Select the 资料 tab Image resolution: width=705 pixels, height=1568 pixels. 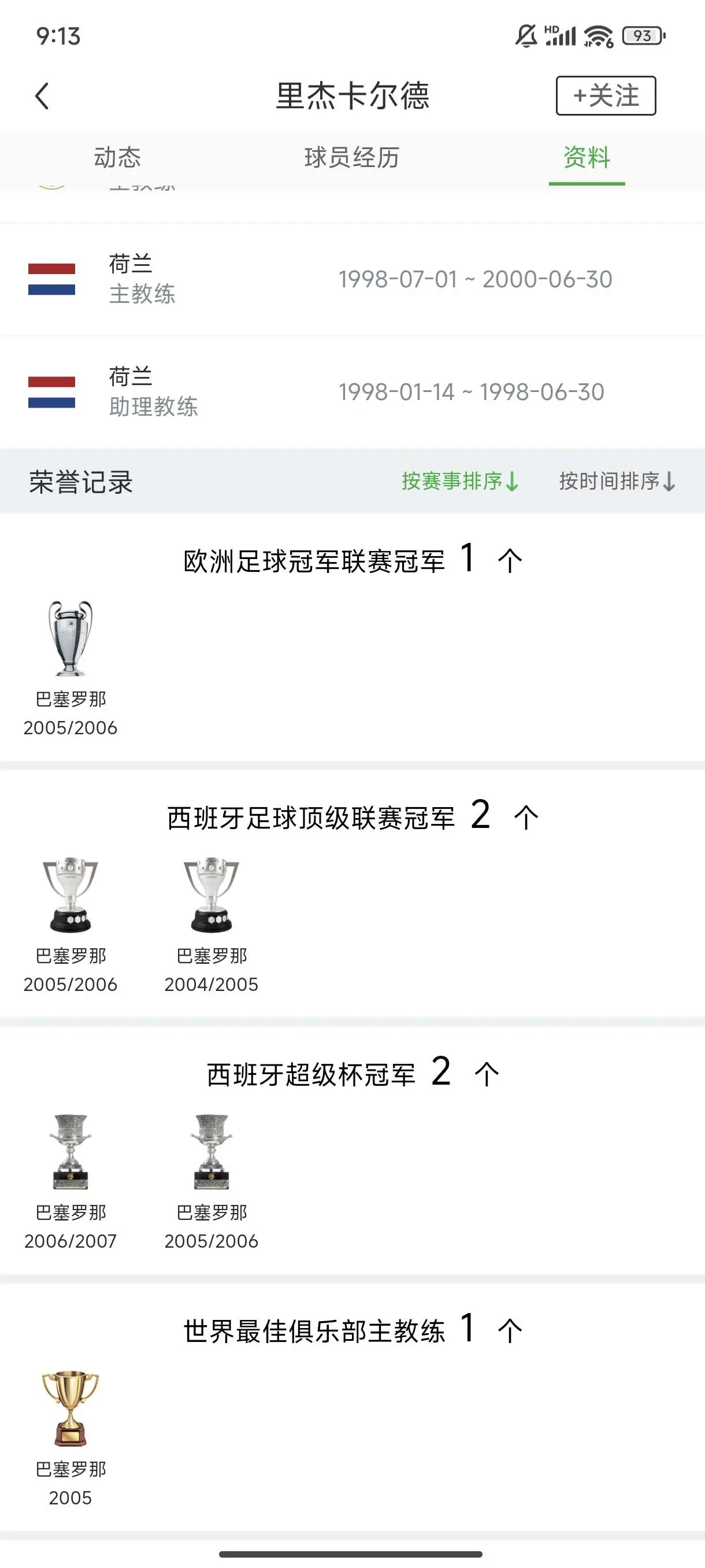(x=587, y=158)
